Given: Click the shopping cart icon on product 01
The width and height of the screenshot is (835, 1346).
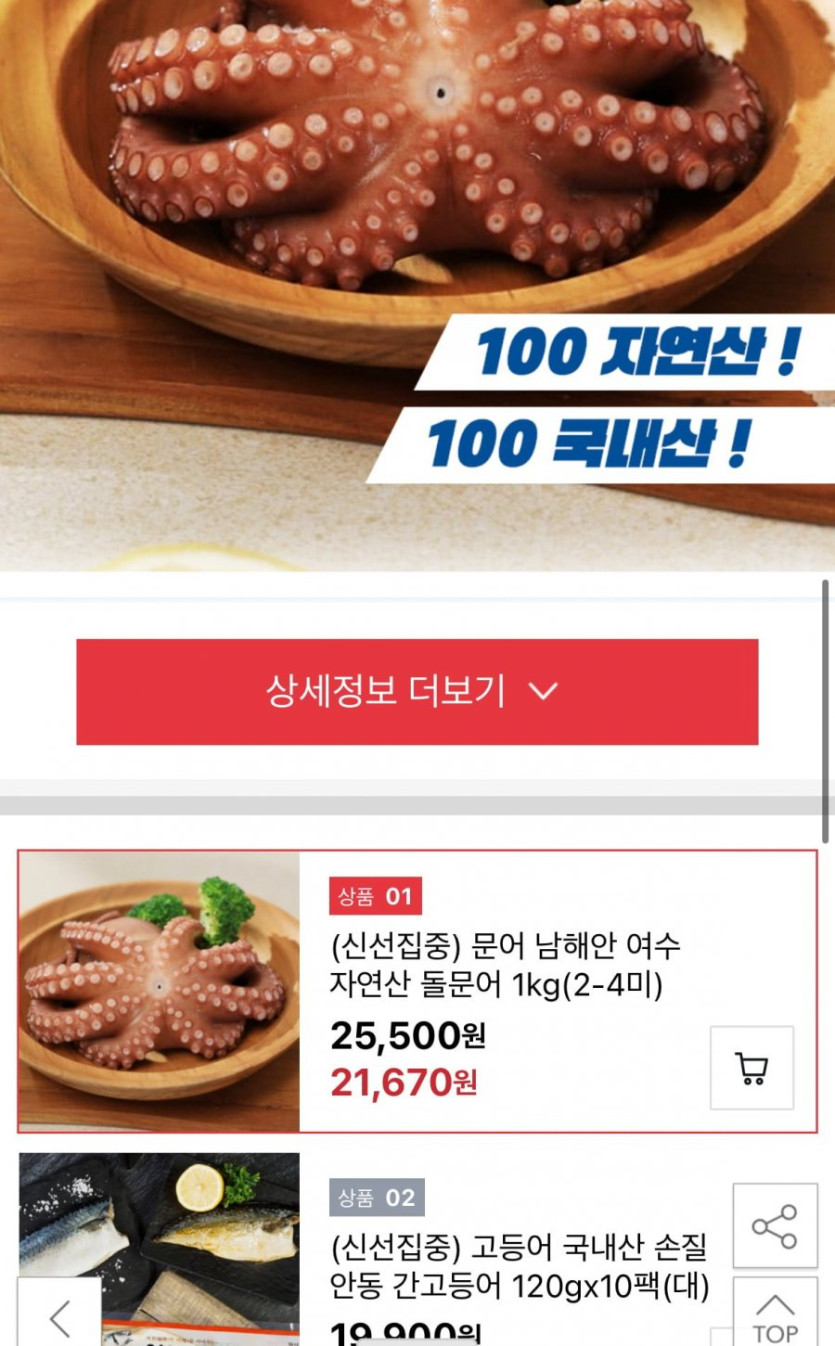Looking at the screenshot, I should click(751, 1068).
